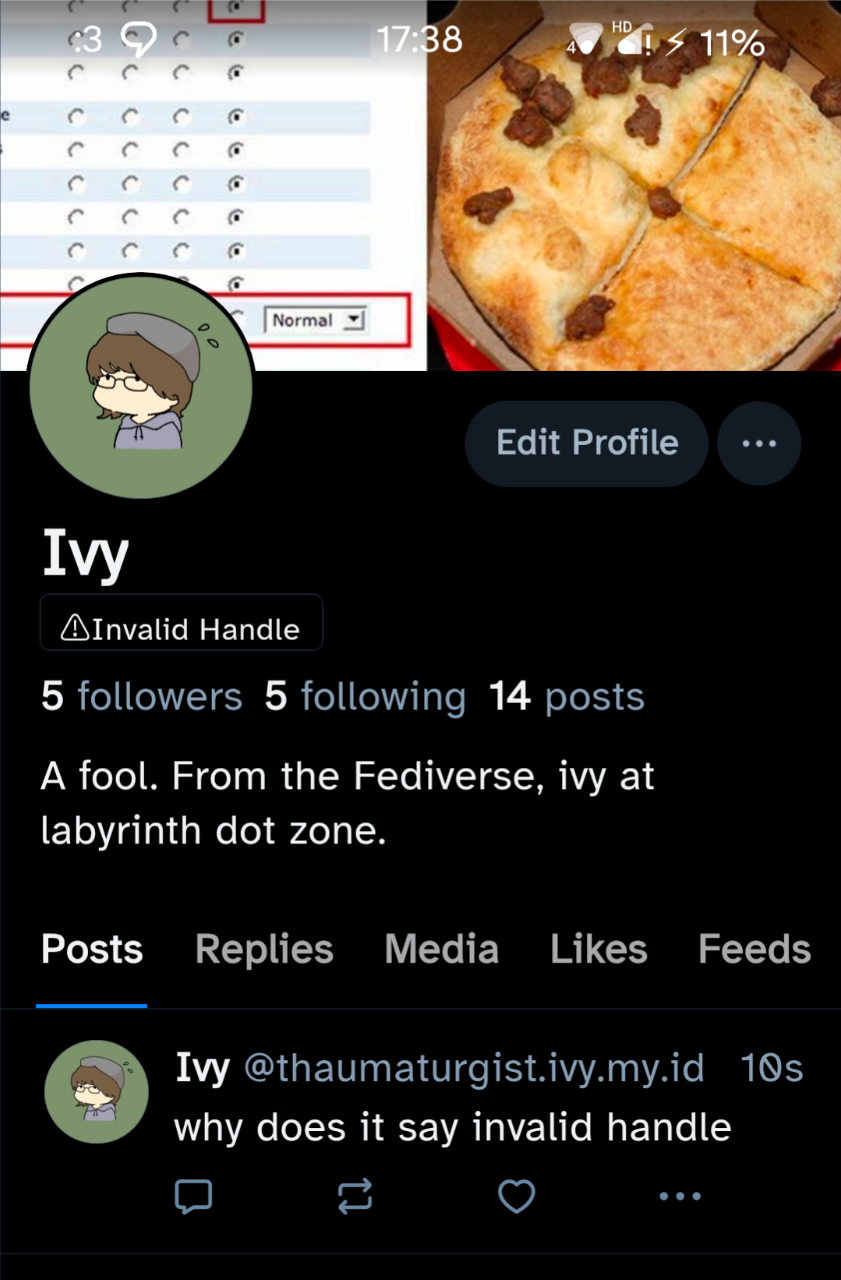
Task: Repost the "invalid handle" post
Action: pos(355,1195)
